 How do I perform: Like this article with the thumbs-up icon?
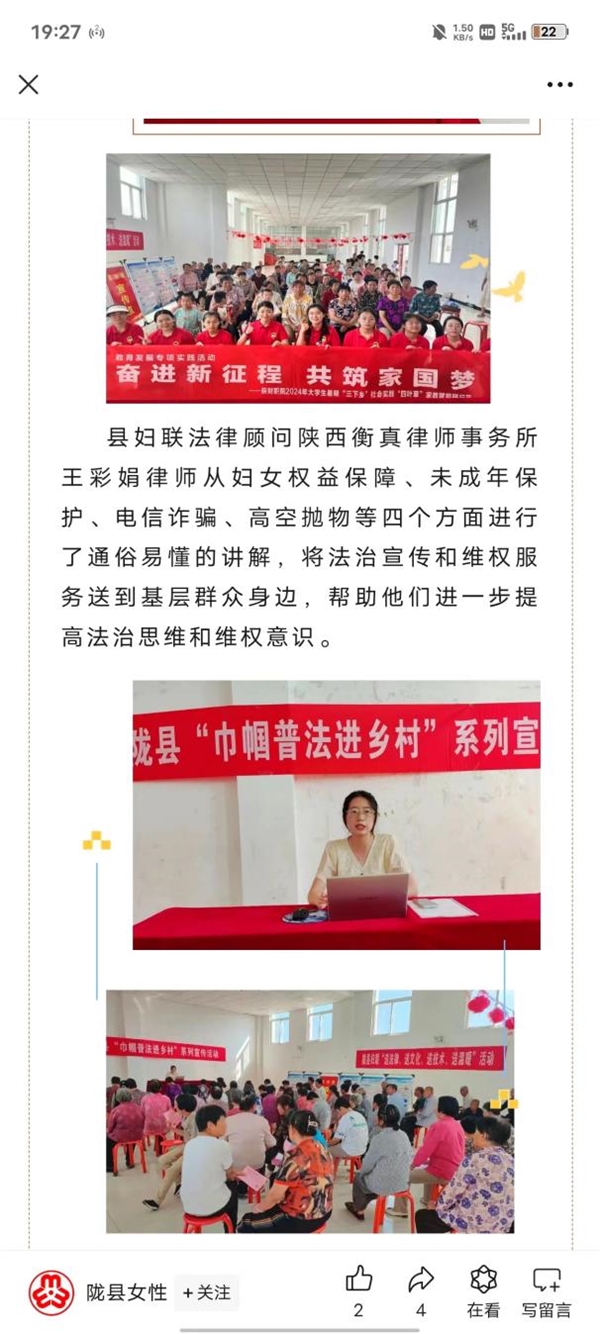click(x=358, y=1279)
